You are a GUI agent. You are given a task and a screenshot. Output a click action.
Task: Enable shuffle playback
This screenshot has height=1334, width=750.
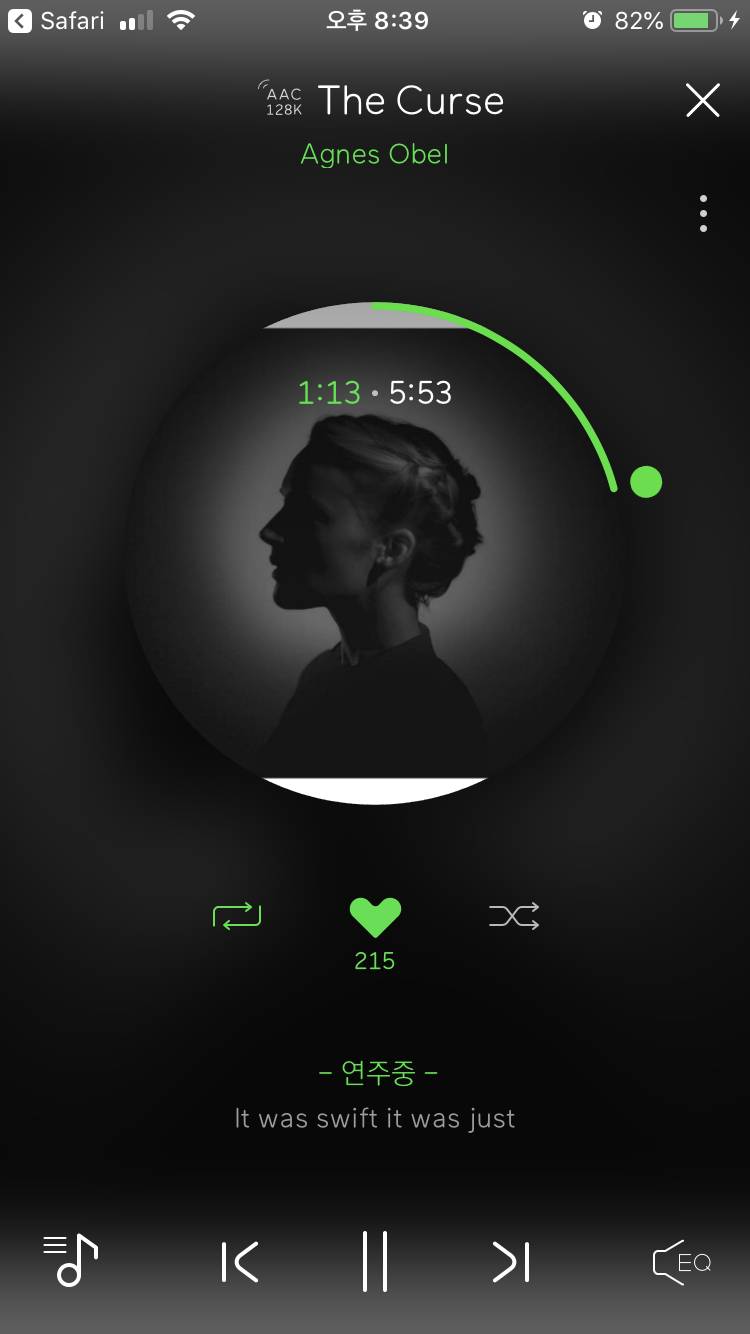(514, 915)
